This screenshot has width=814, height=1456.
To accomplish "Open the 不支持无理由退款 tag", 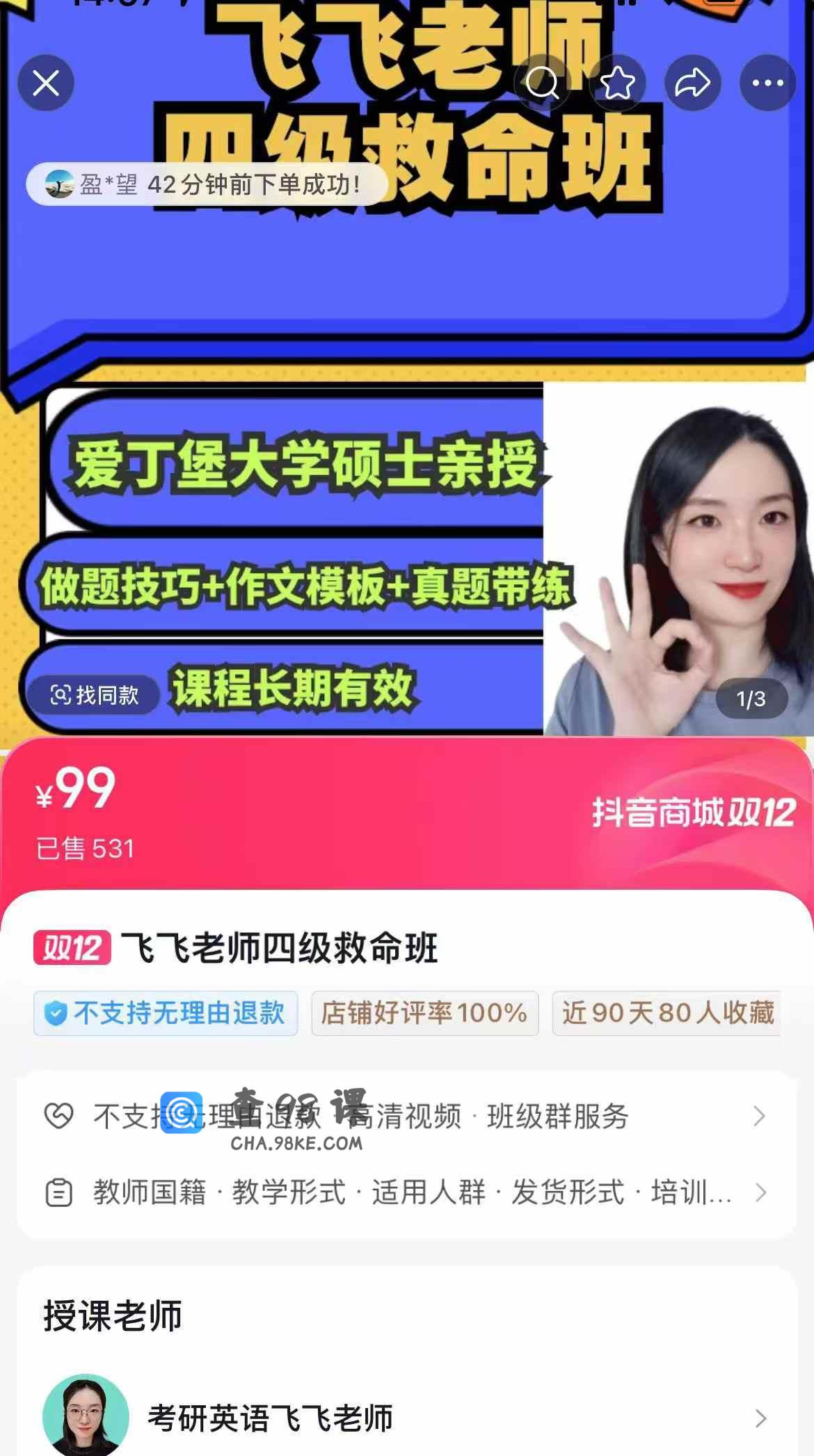I will pyautogui.click(x=166, y=1013).
